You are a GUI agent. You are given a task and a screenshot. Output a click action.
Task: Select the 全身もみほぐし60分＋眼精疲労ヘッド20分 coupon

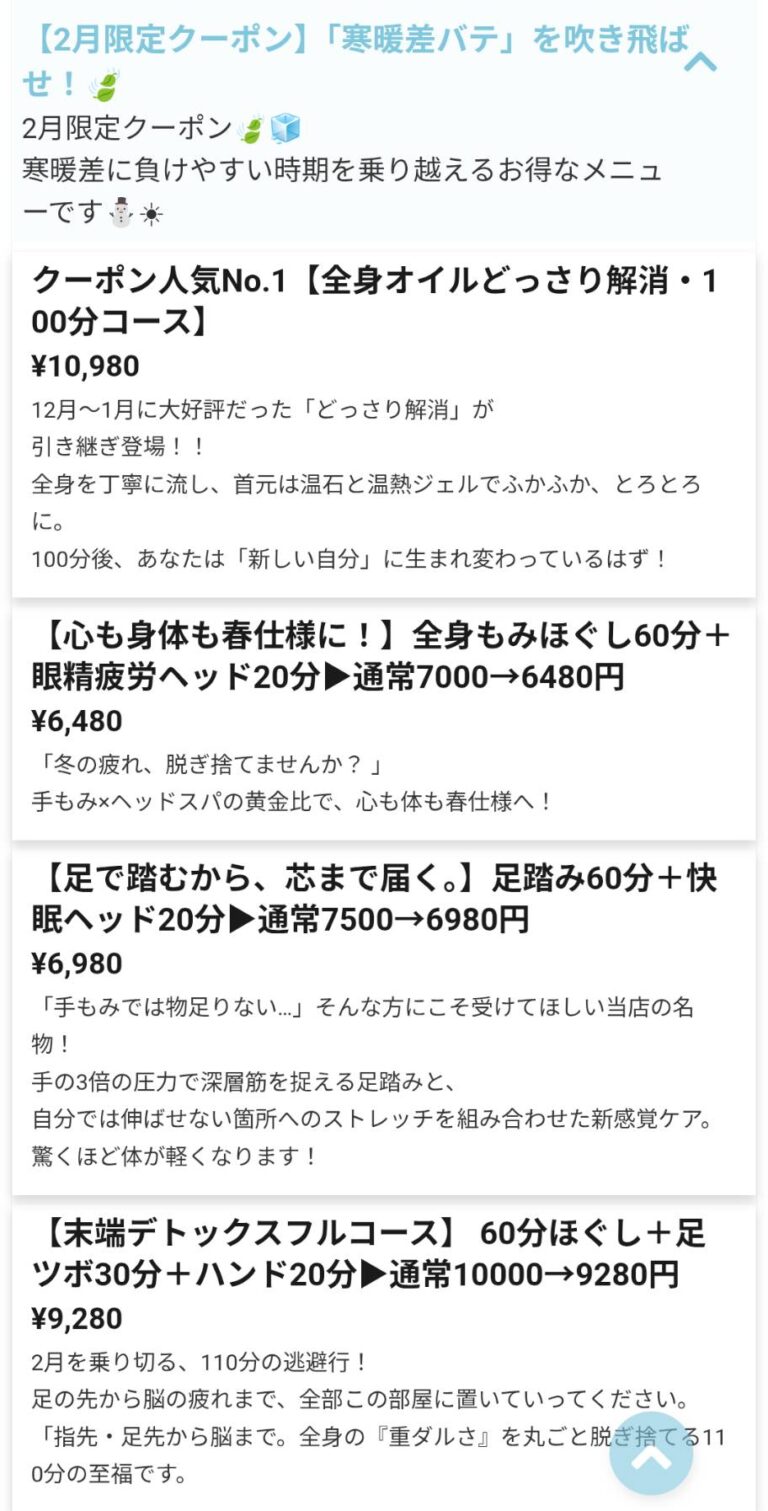point(385,656)
